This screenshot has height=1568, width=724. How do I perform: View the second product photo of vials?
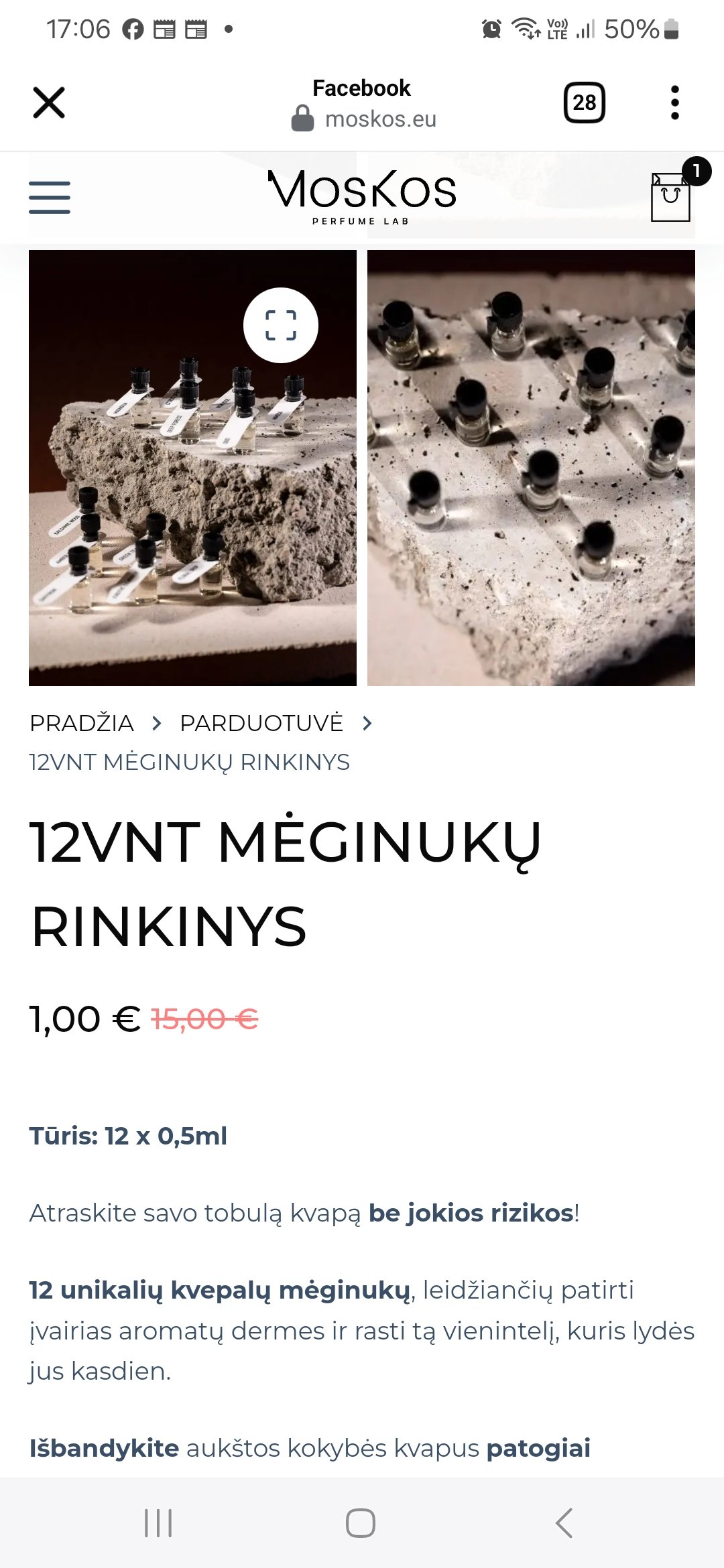(531, 468)
